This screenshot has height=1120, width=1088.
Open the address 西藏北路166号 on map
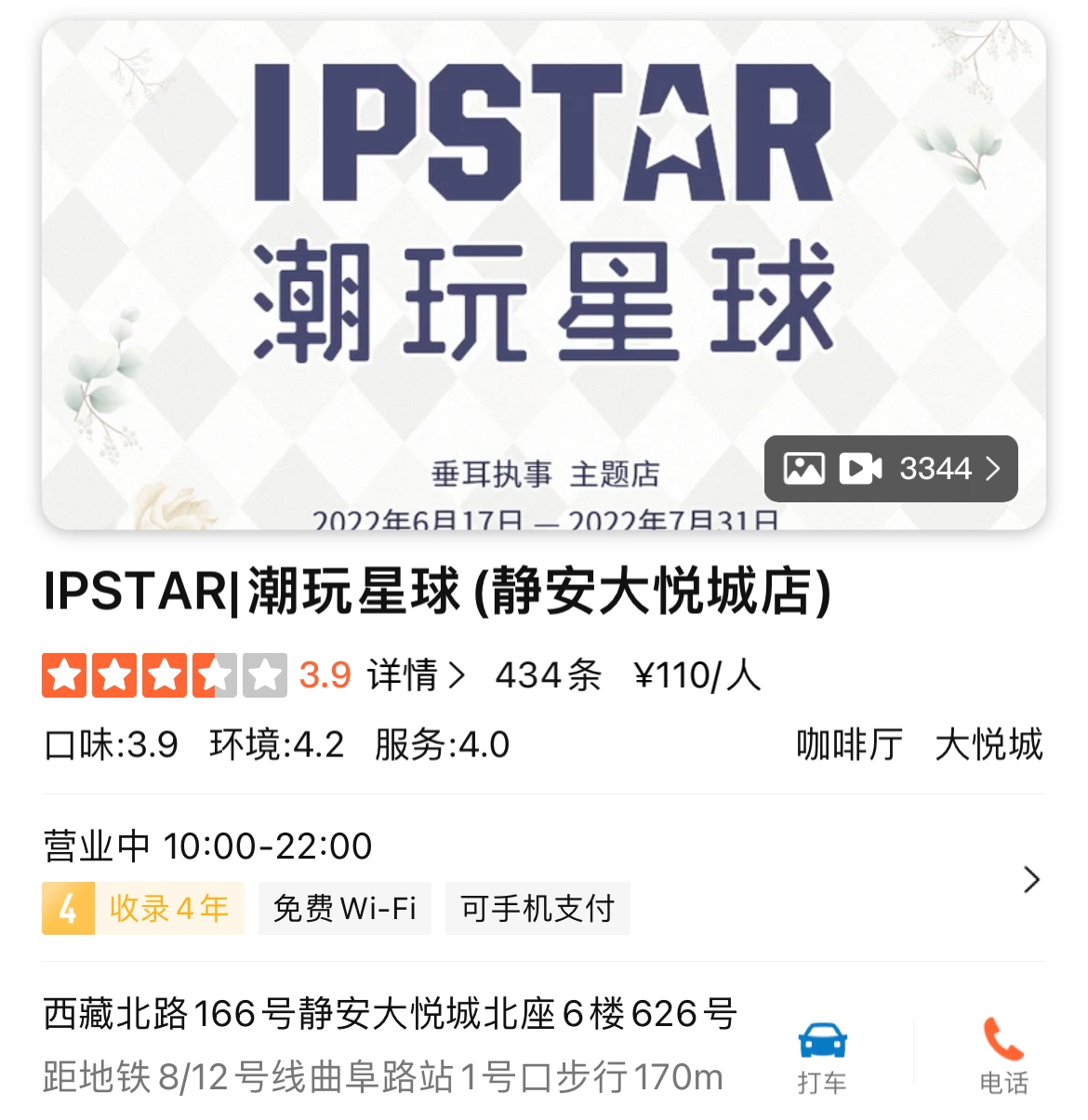tap(391, 1014)
